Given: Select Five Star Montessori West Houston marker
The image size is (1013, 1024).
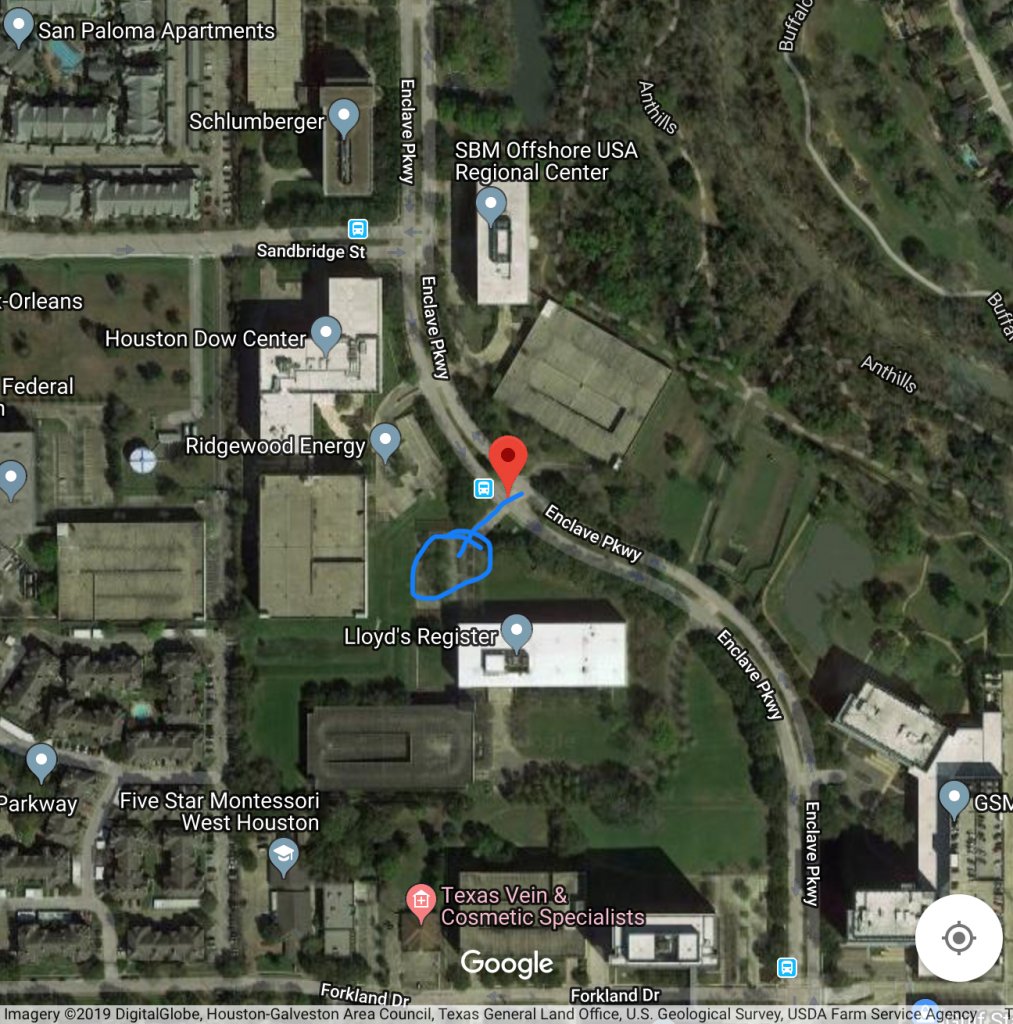Looking at the screenshot, I should (284, 855).
